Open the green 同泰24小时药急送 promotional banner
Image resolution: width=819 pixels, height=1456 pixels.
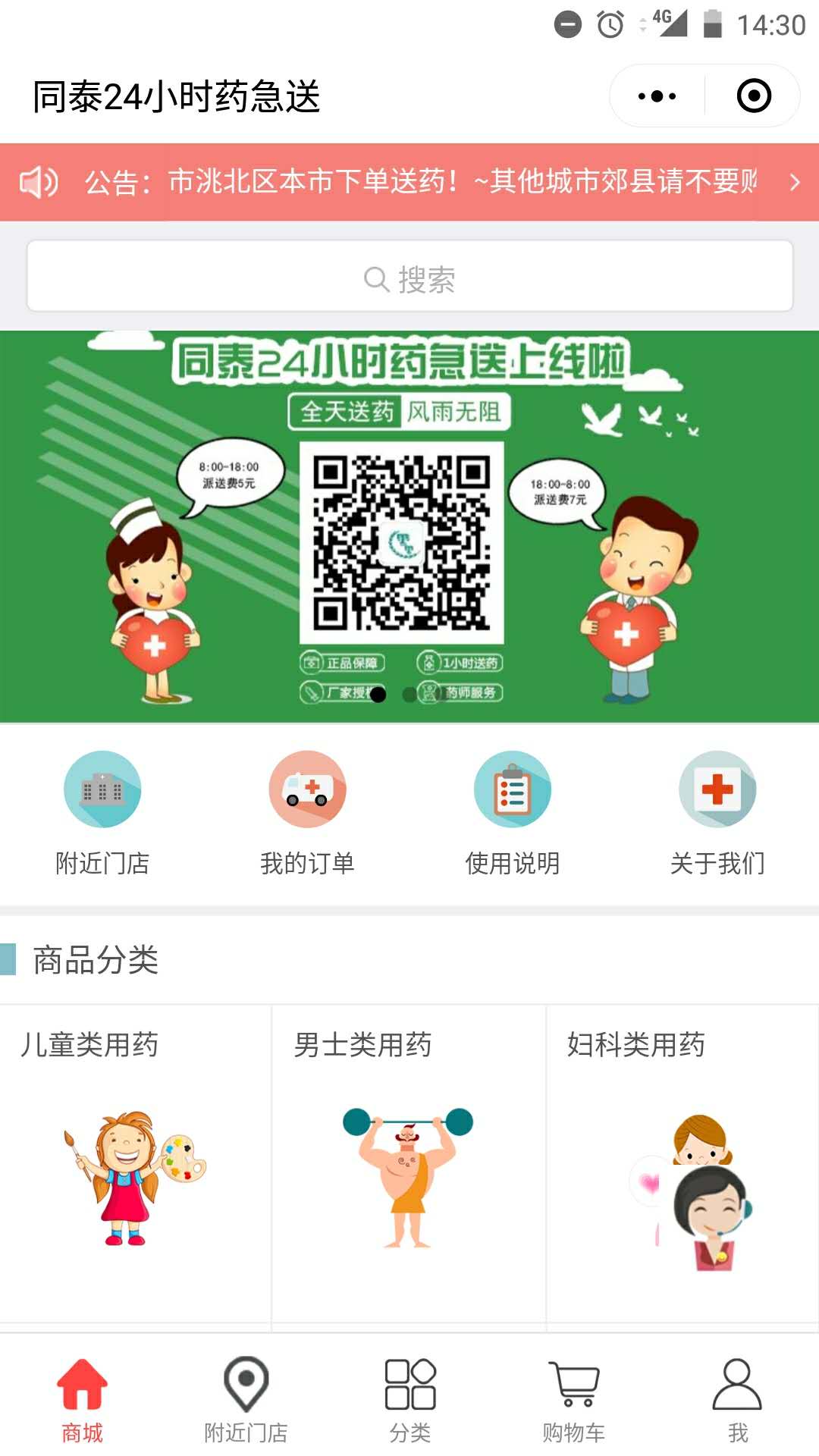pyautogui.click(x=409, y=526)
